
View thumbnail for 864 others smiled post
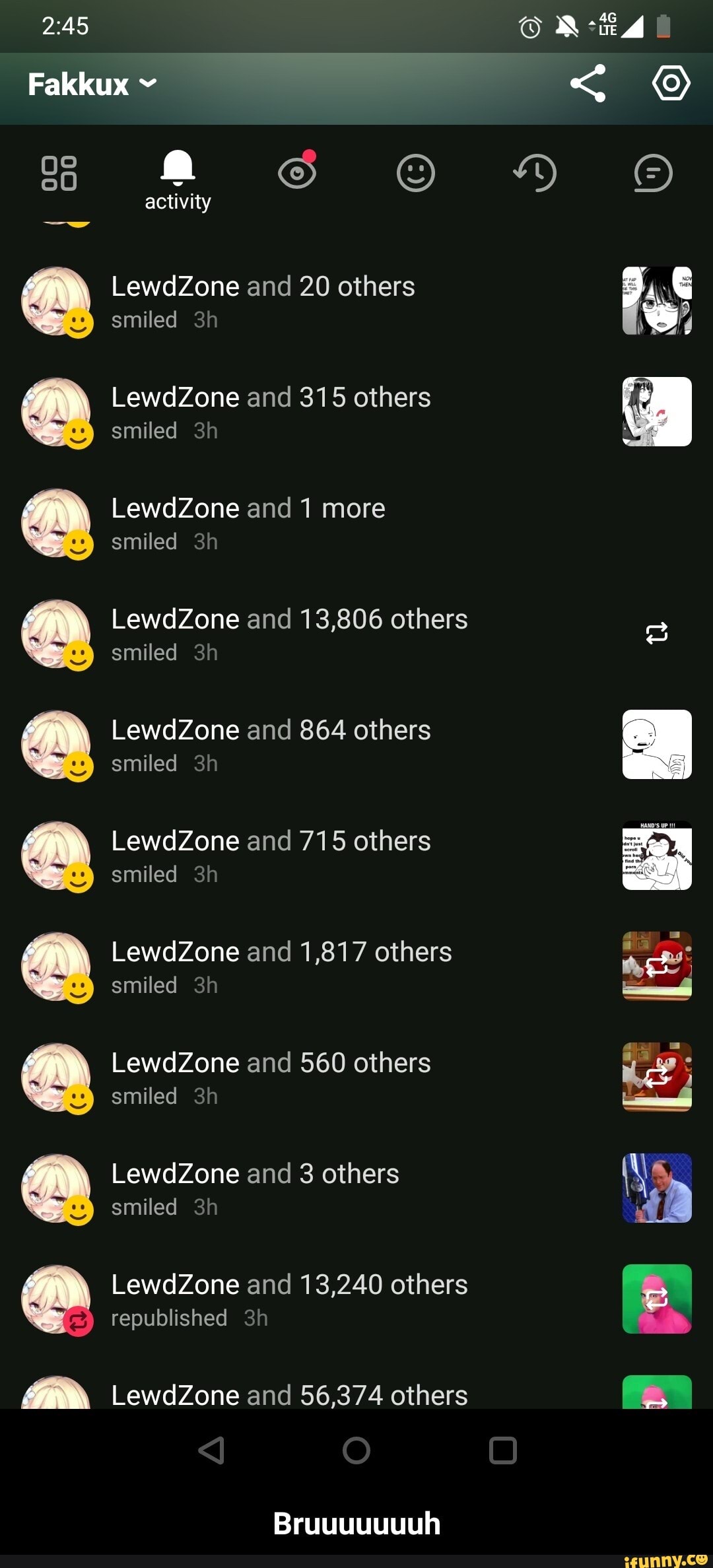(x=657, y=744)
